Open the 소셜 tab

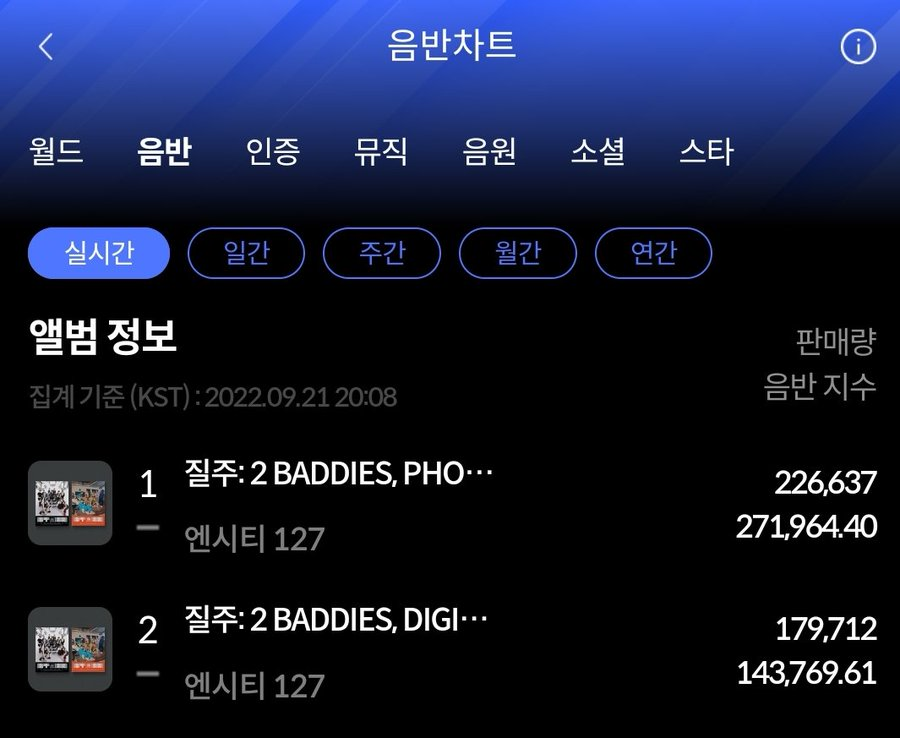click(x=598, y=152)
